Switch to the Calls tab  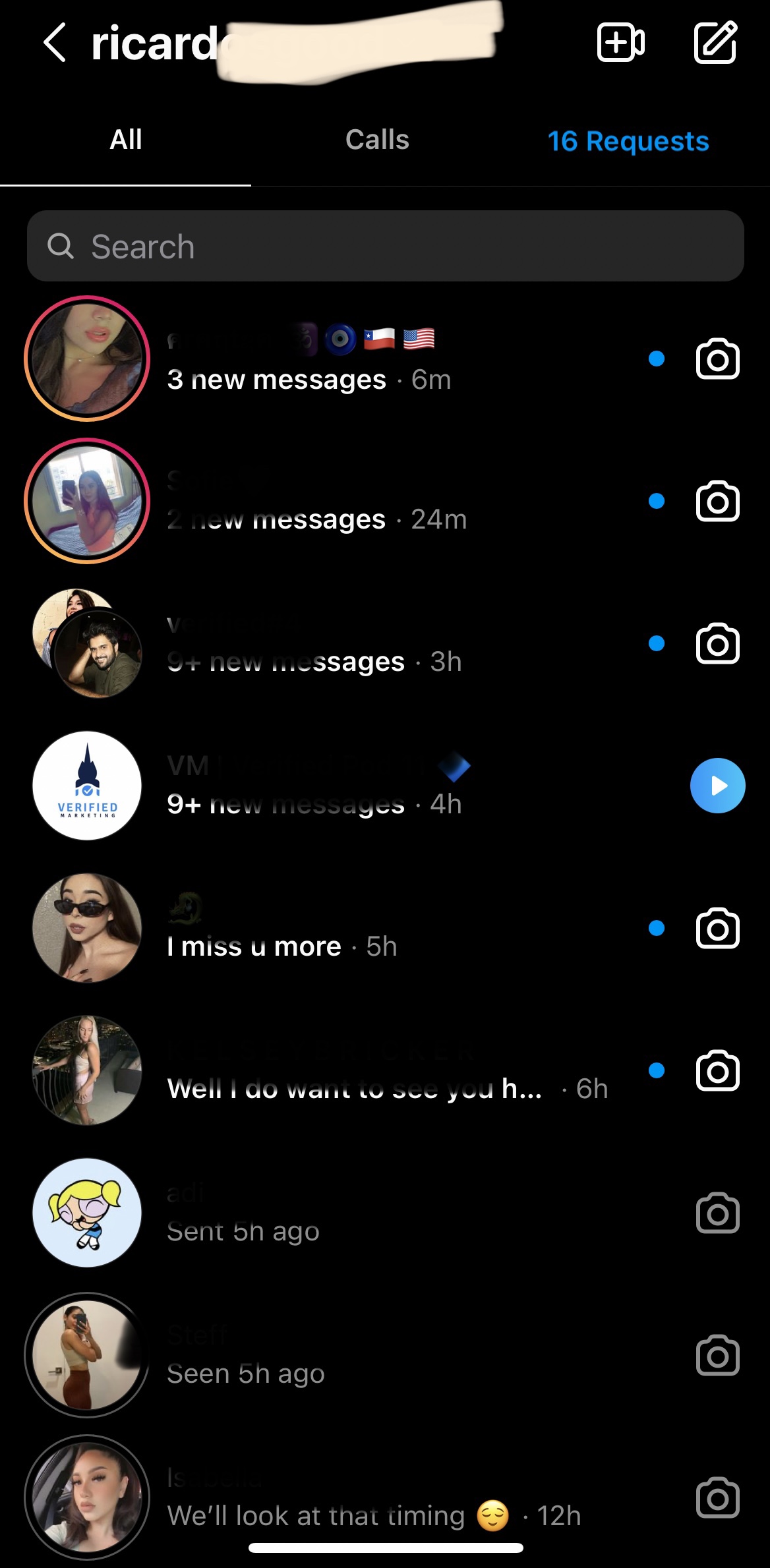click(x=377, y=140)
